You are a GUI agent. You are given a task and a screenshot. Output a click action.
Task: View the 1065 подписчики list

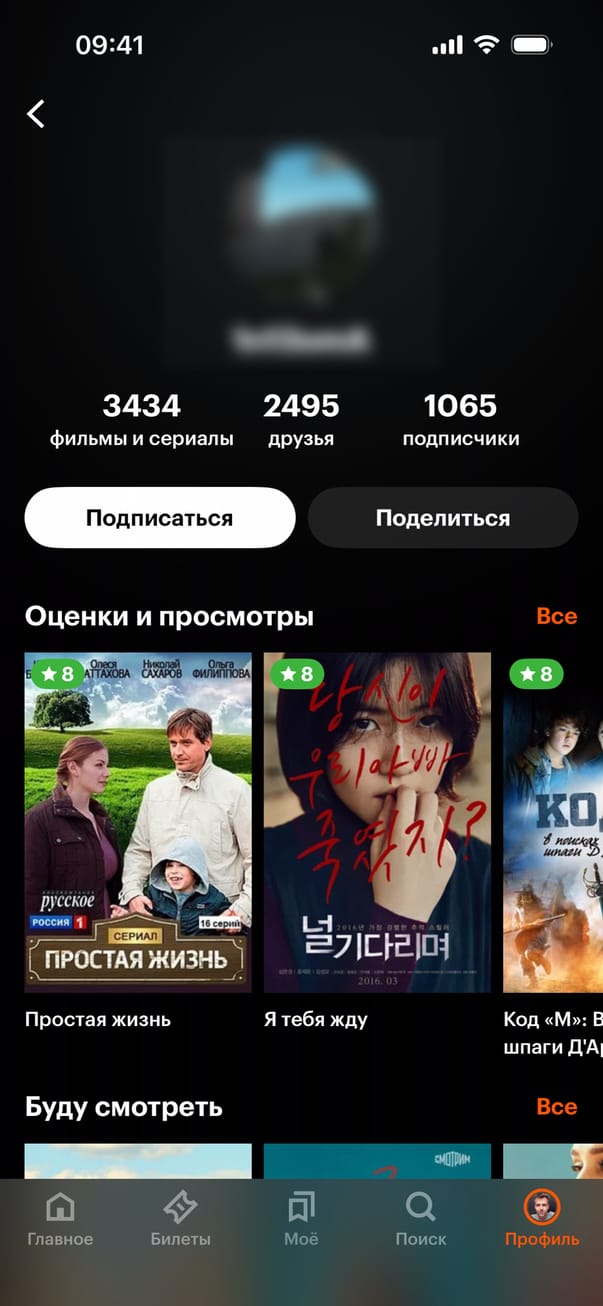click(460, 420)
